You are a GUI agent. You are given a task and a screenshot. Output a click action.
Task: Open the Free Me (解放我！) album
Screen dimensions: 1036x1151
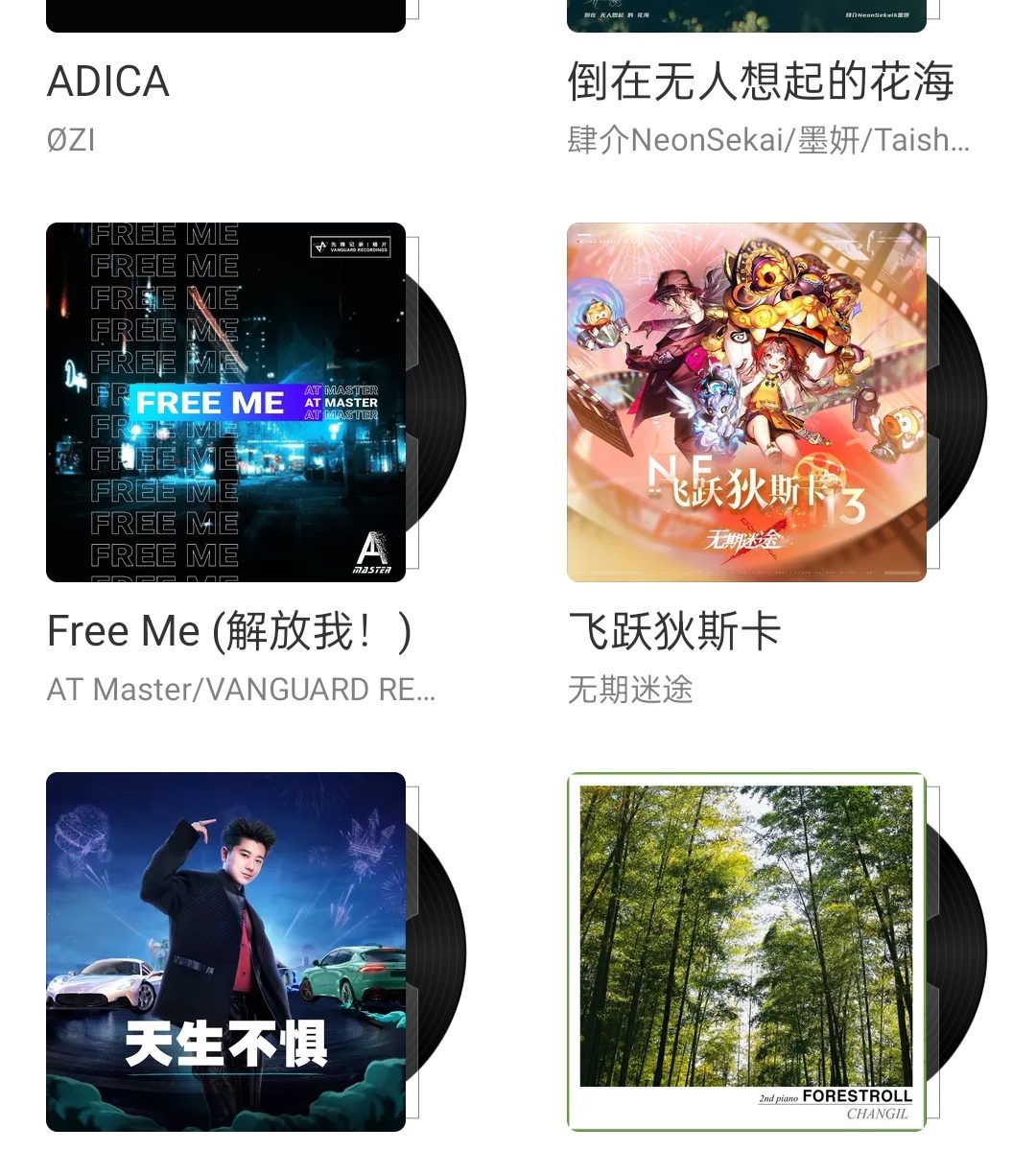point(226,403)
